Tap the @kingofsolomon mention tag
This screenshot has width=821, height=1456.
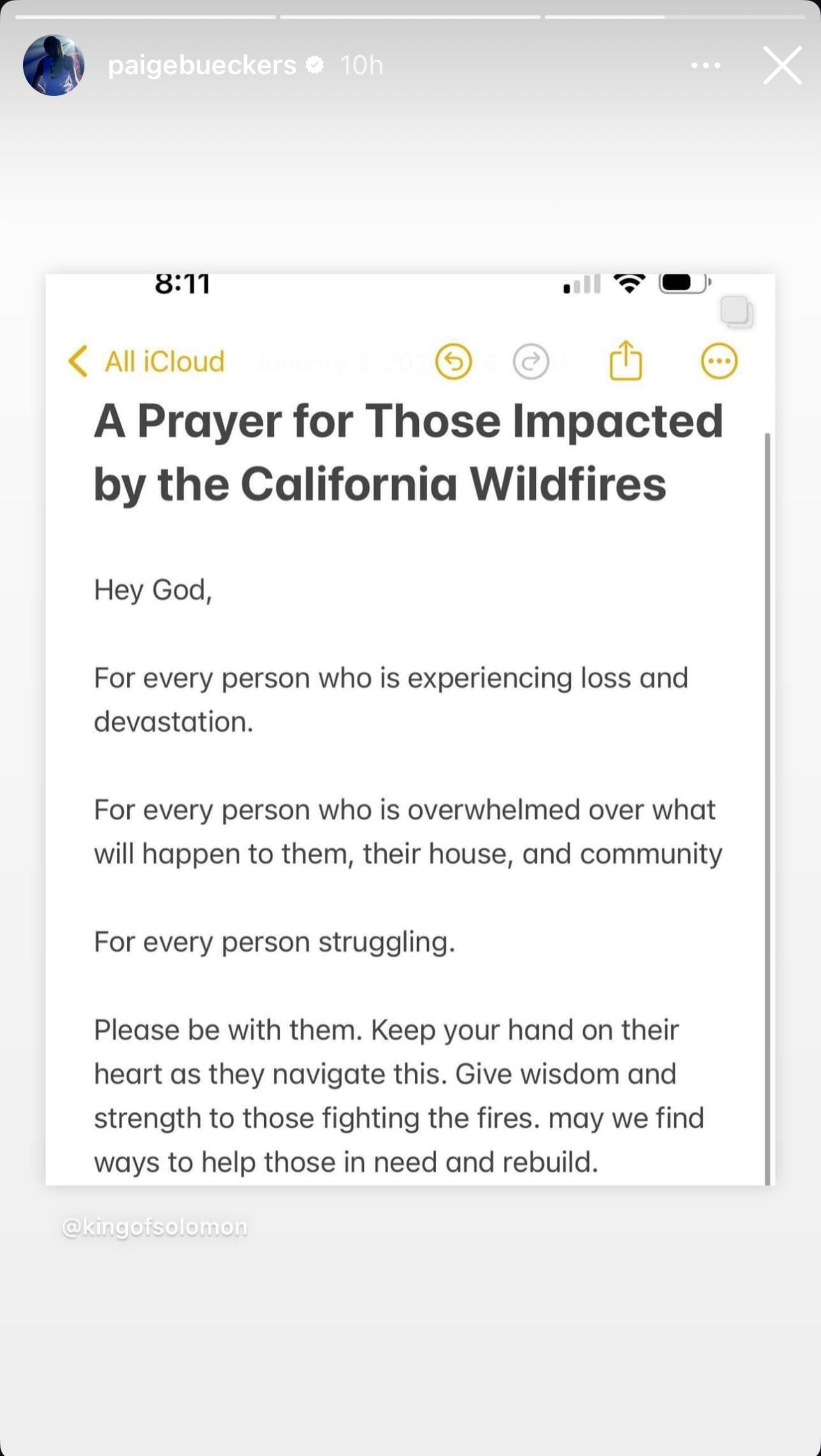tap(155, 1226)
